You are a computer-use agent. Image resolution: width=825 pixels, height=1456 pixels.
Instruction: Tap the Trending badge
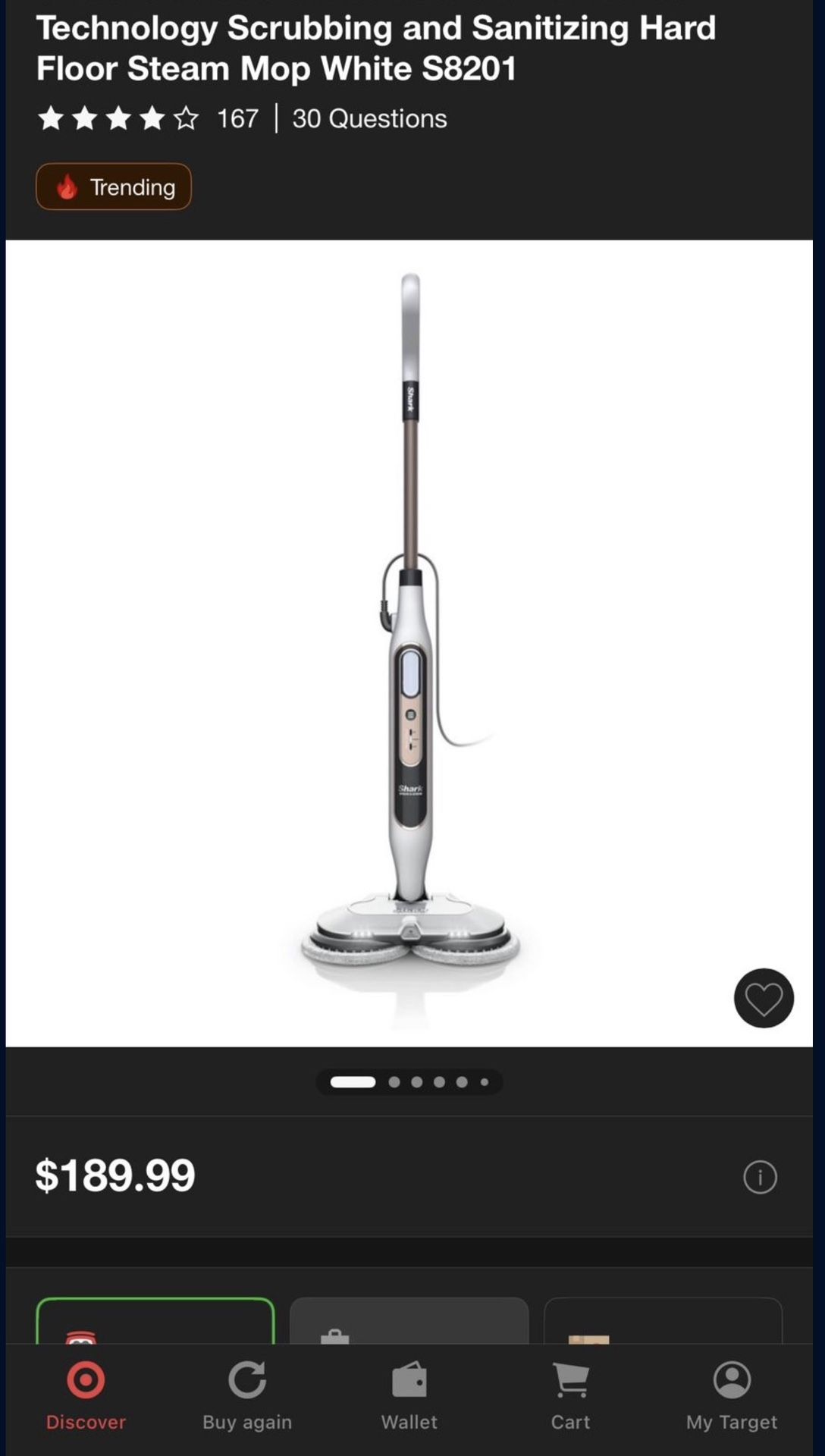click(x=114, y=187)
